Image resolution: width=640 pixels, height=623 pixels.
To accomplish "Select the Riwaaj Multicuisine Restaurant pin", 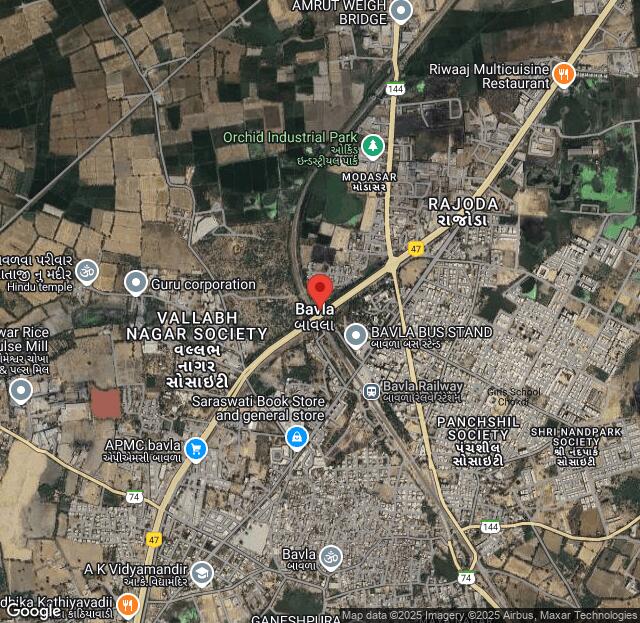I will 564,72.
